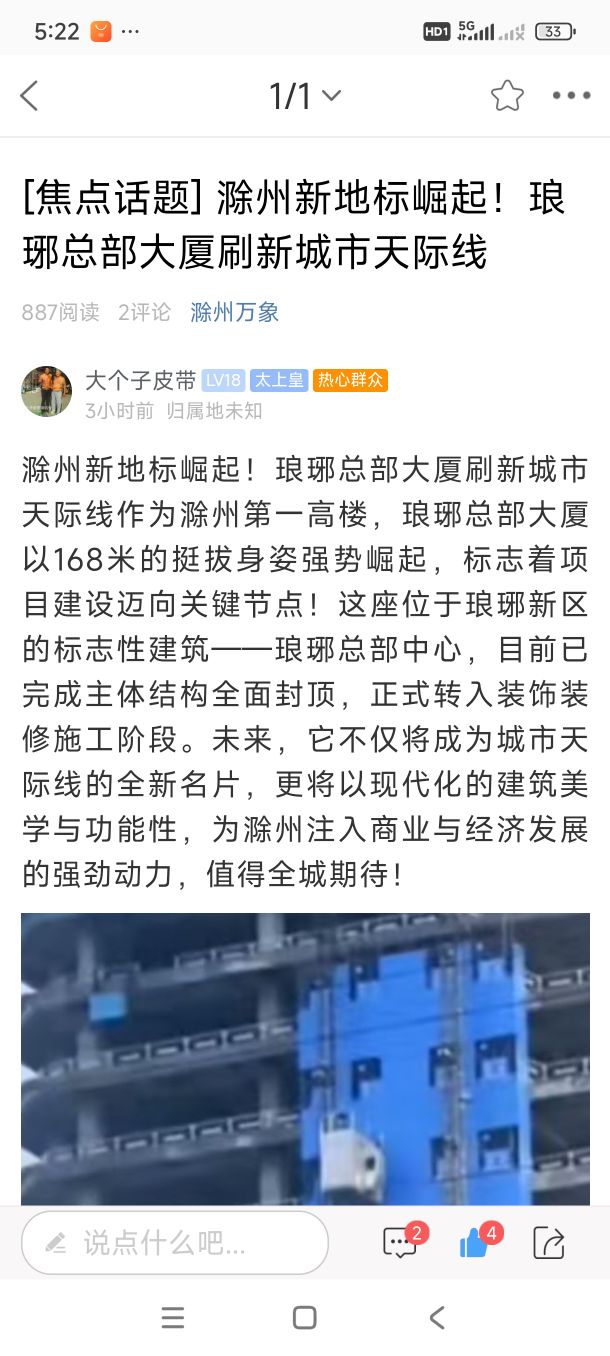Screen dimensions: 610x1356
Task: View the comments via the speech bubble icon
Action: click(x=402, y=1241)
